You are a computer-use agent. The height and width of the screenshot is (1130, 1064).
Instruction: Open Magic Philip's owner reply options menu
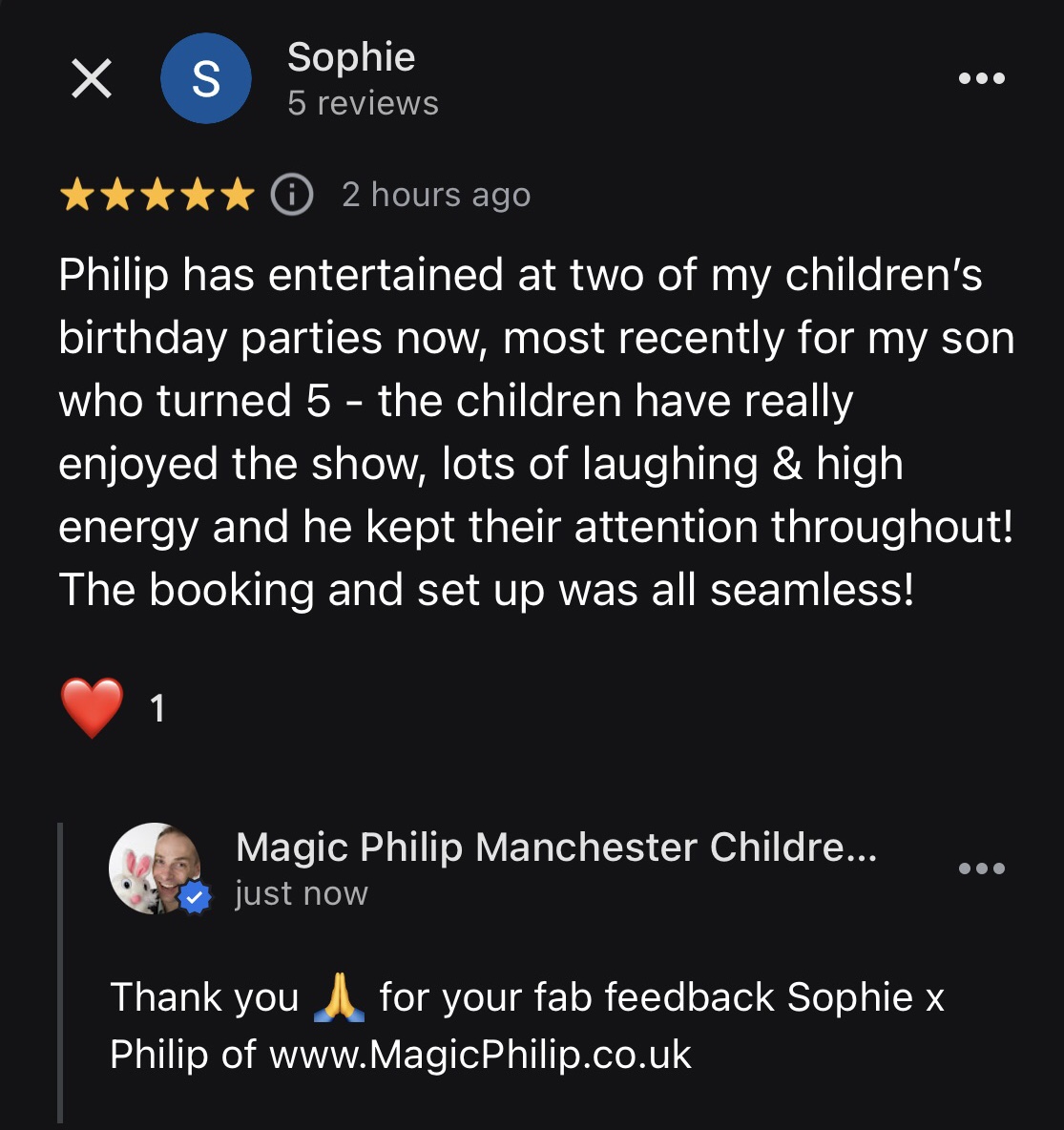tap(981, 868)
